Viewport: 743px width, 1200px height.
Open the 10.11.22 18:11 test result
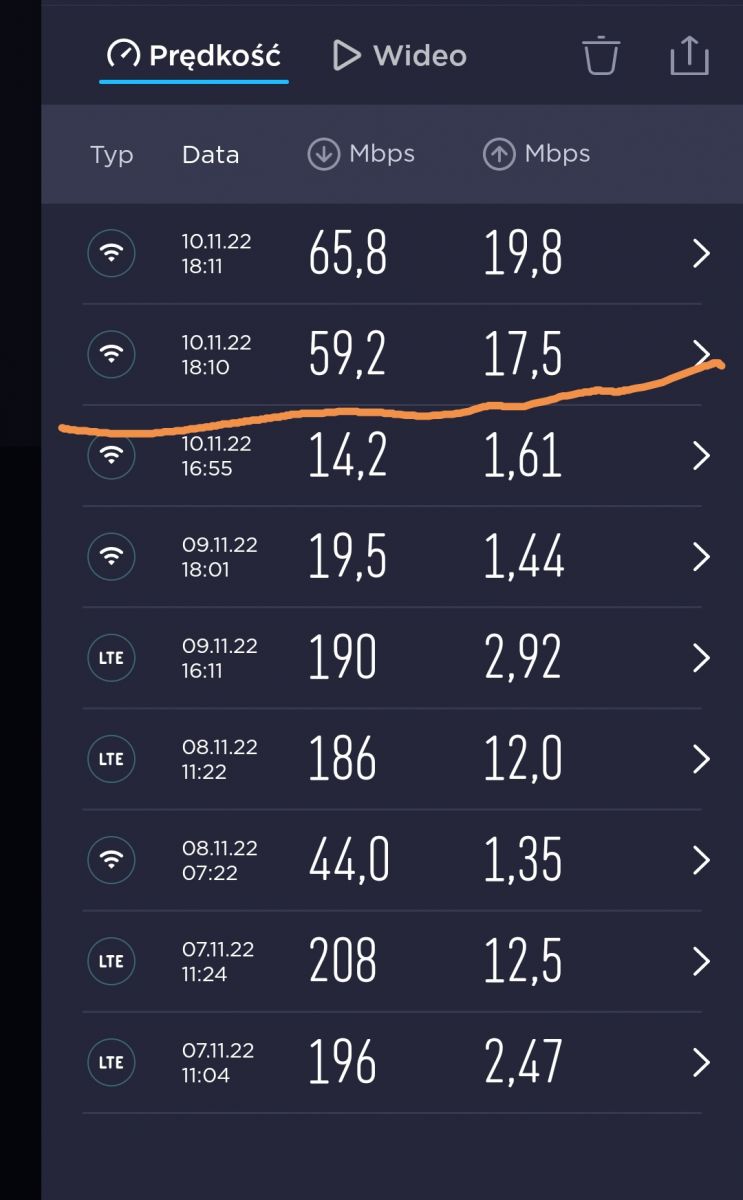392,254
